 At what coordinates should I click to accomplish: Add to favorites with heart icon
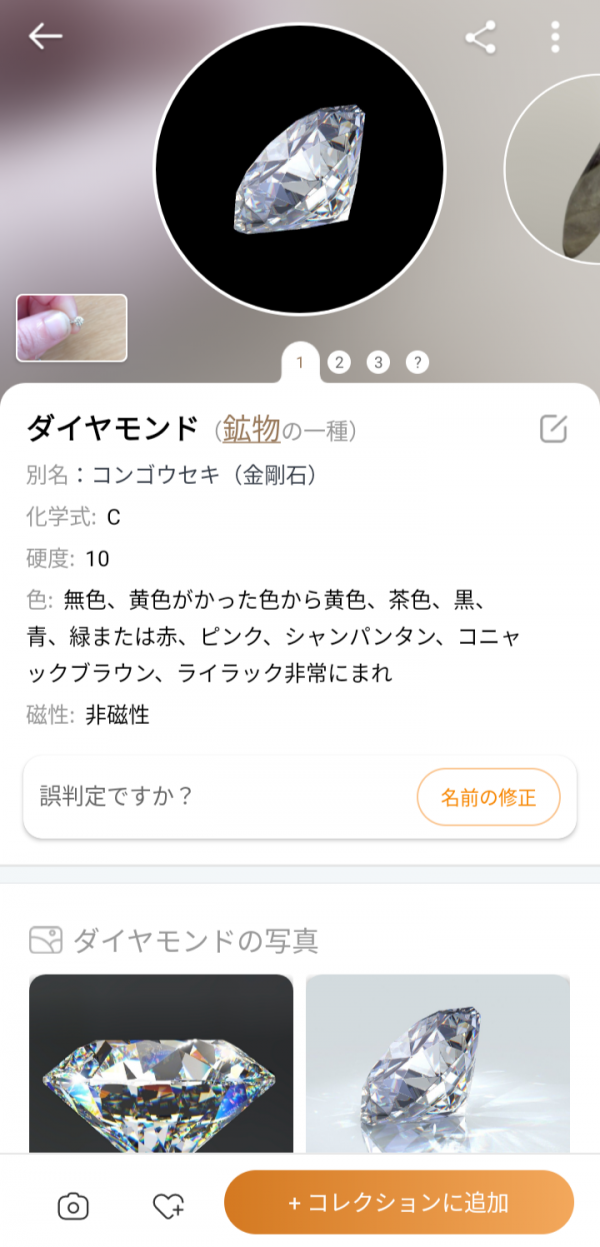(168, 1206)
